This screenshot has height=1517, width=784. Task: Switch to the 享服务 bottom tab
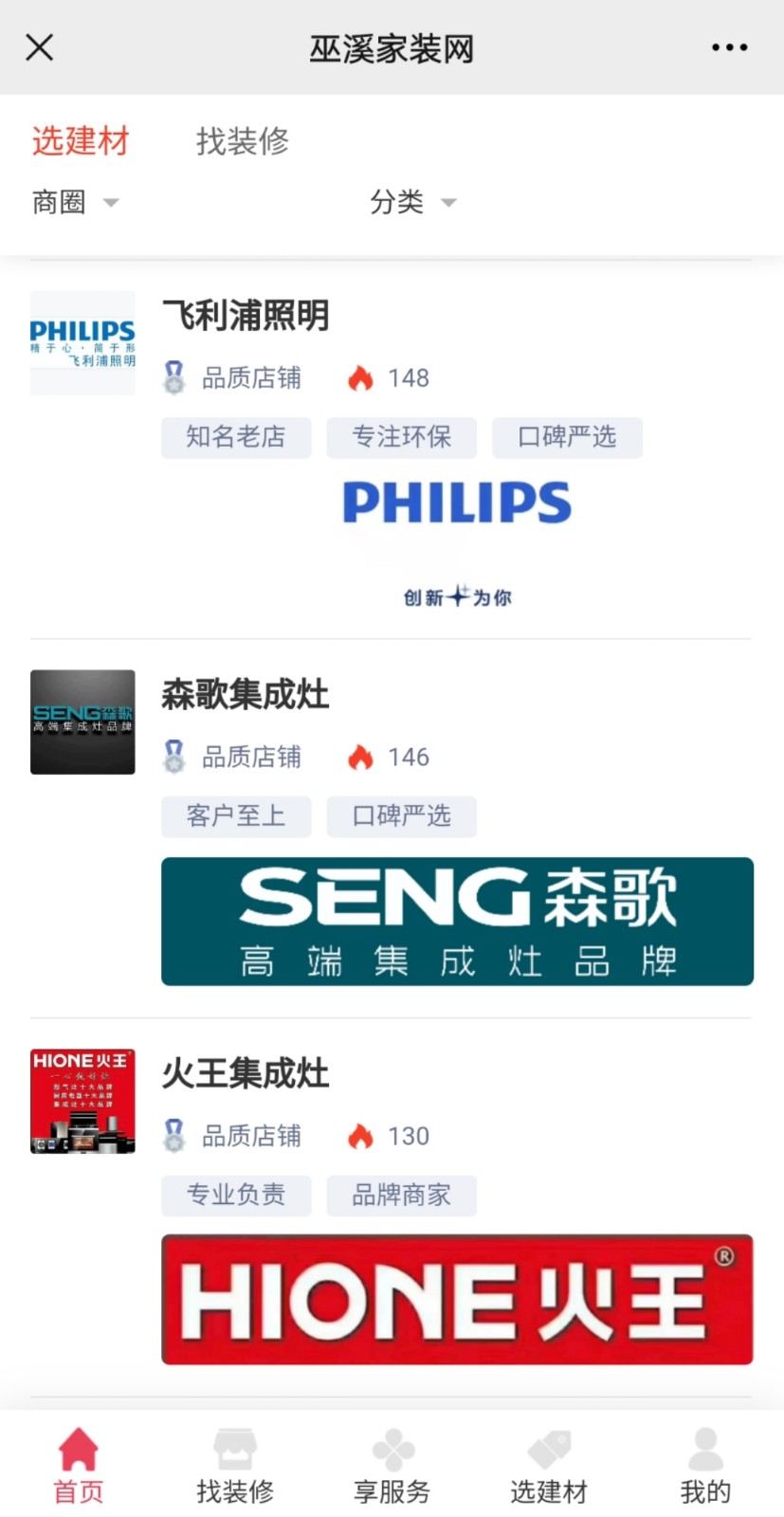coord(392,1466)
